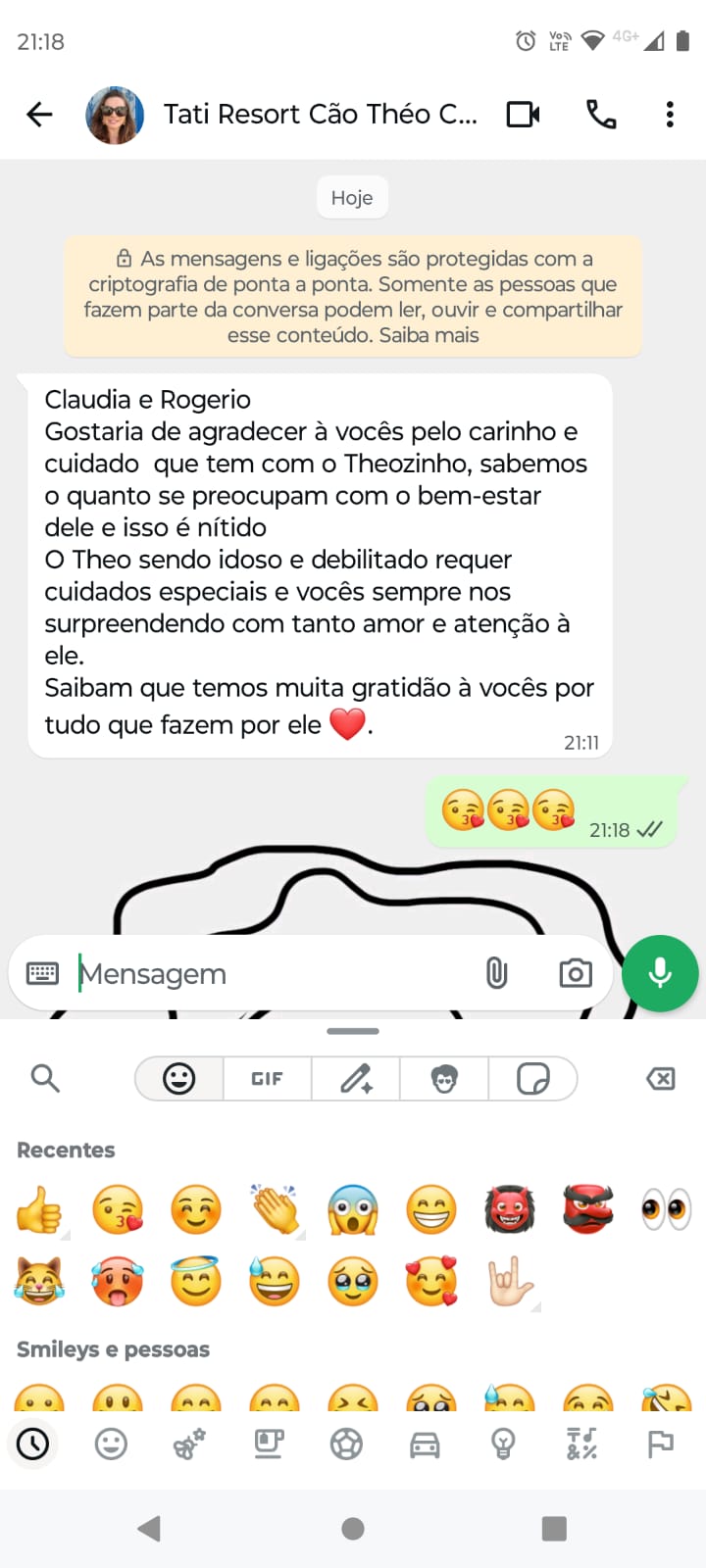The image size is (706, 1568).
Task: Open the stickers tab
Action: [532, 1079]
